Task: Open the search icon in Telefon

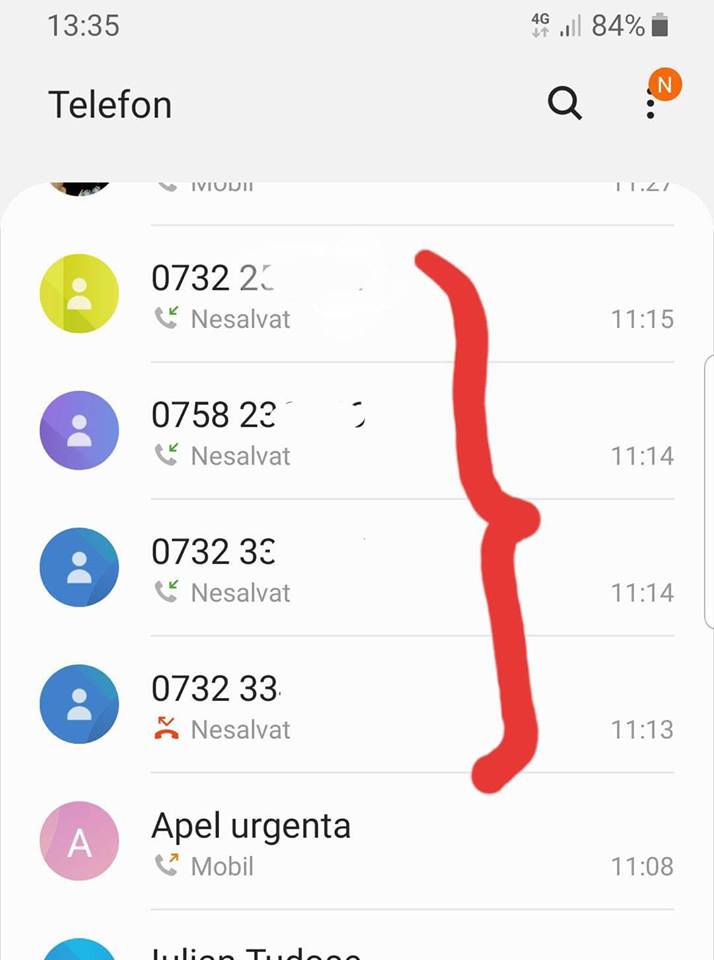Action: click(x=565, y=103)
